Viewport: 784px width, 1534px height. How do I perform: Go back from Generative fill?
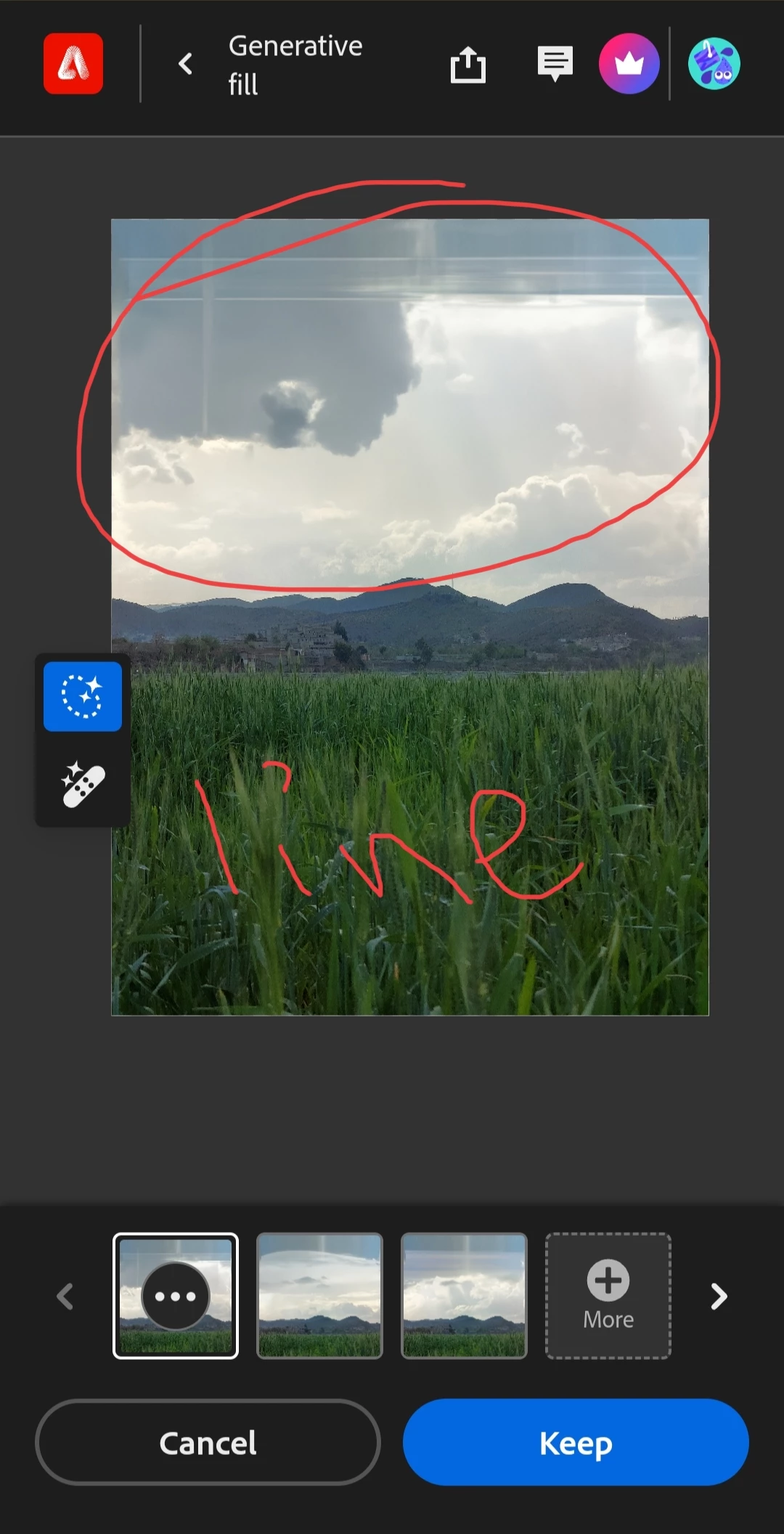(186, 64)
